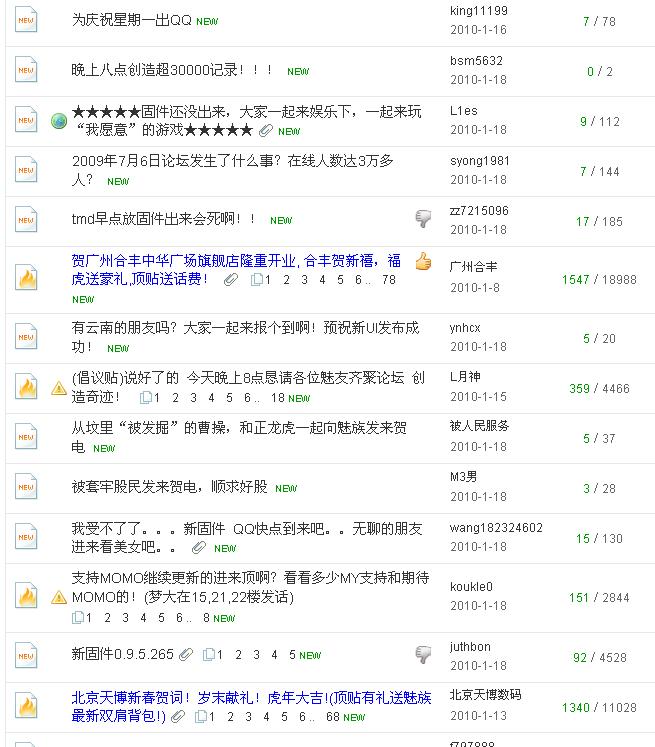View profile of user wang182324602
This screenshot has height=747, width=655.
[x=496, y=528]
